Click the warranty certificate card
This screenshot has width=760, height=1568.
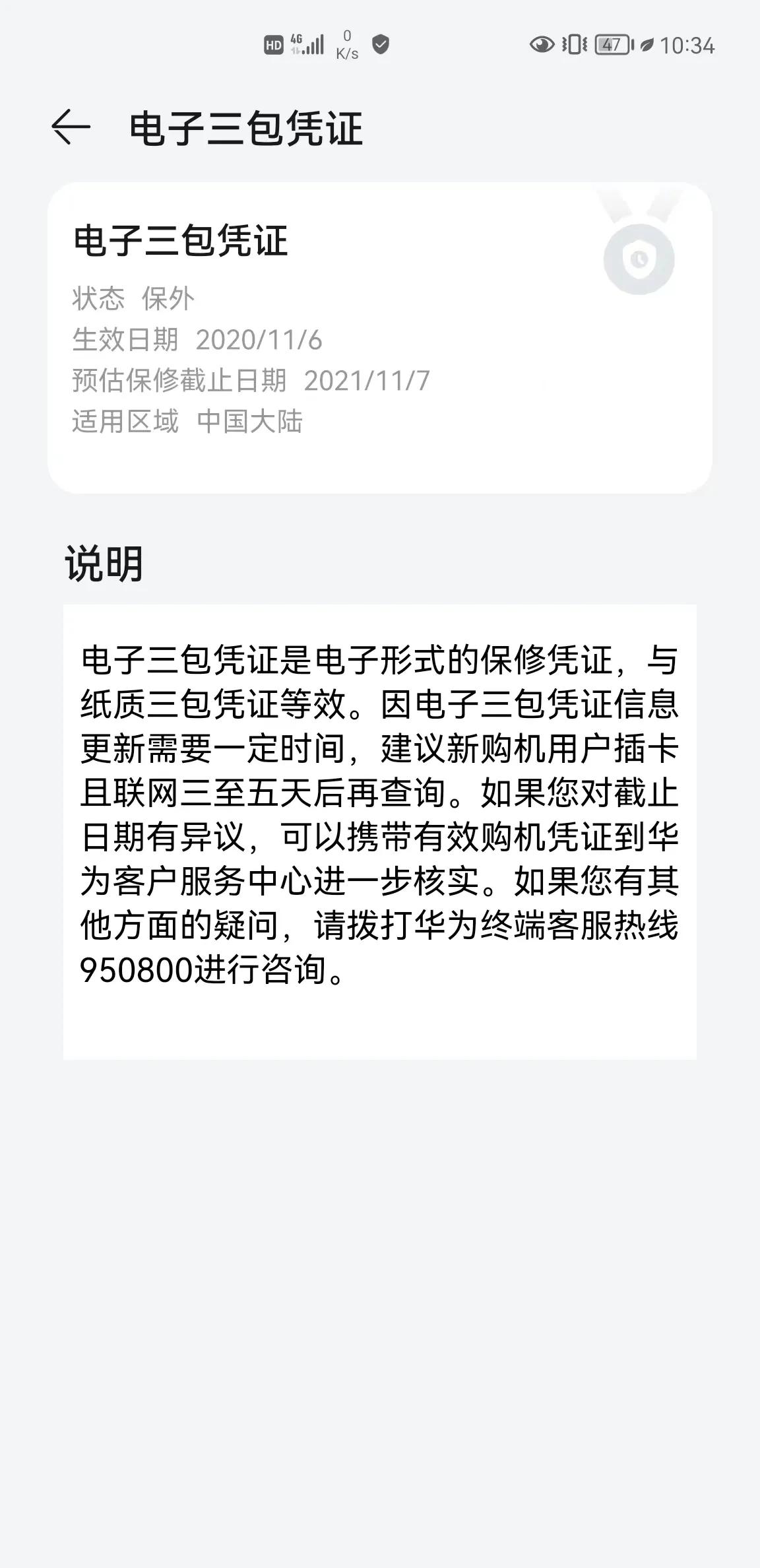[x=380, y=337]
